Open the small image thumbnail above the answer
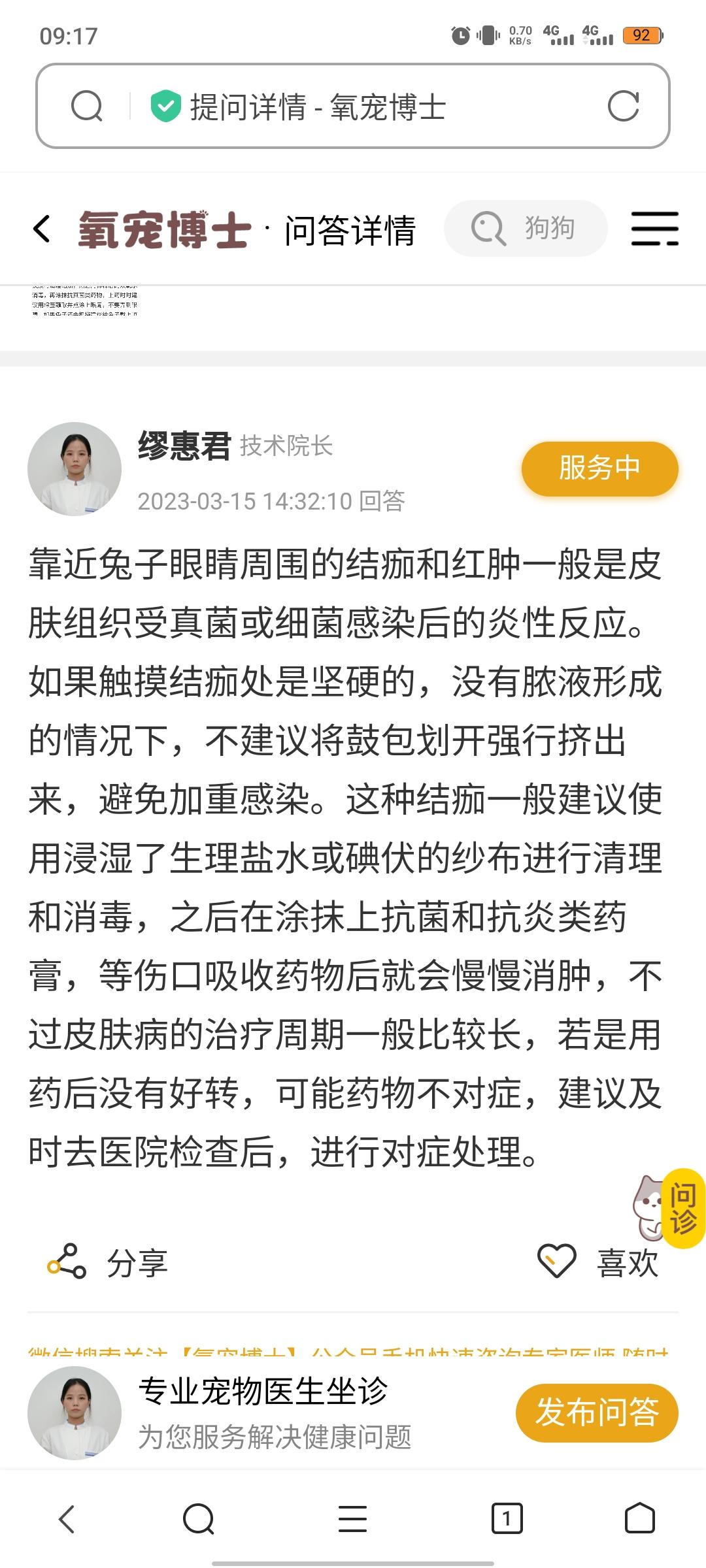Viewport: 706px width, 1568px height. (x=85, y=301)
